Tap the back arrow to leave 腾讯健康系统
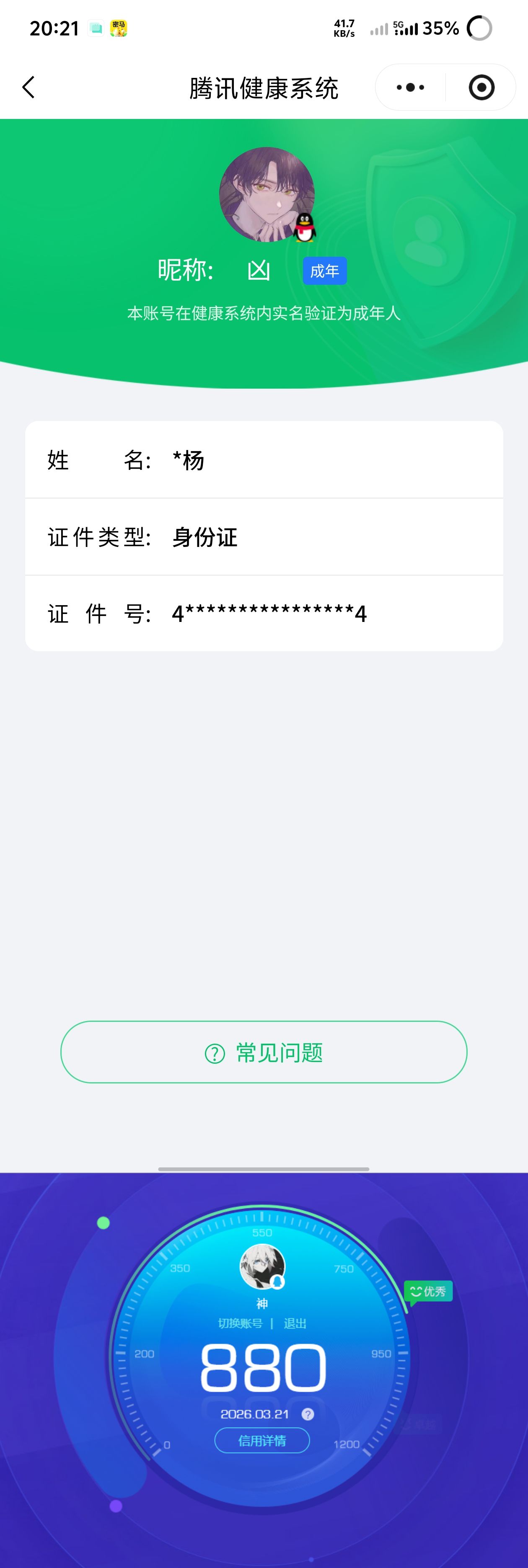 coord(28,87)
